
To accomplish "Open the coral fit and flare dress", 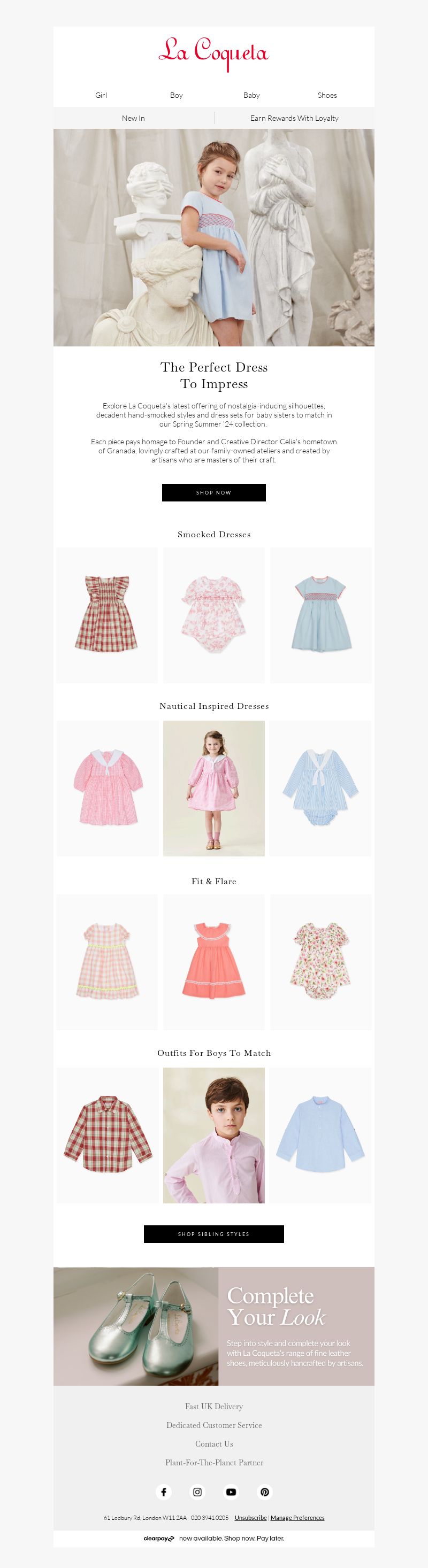I will click(x=213, y=962).
